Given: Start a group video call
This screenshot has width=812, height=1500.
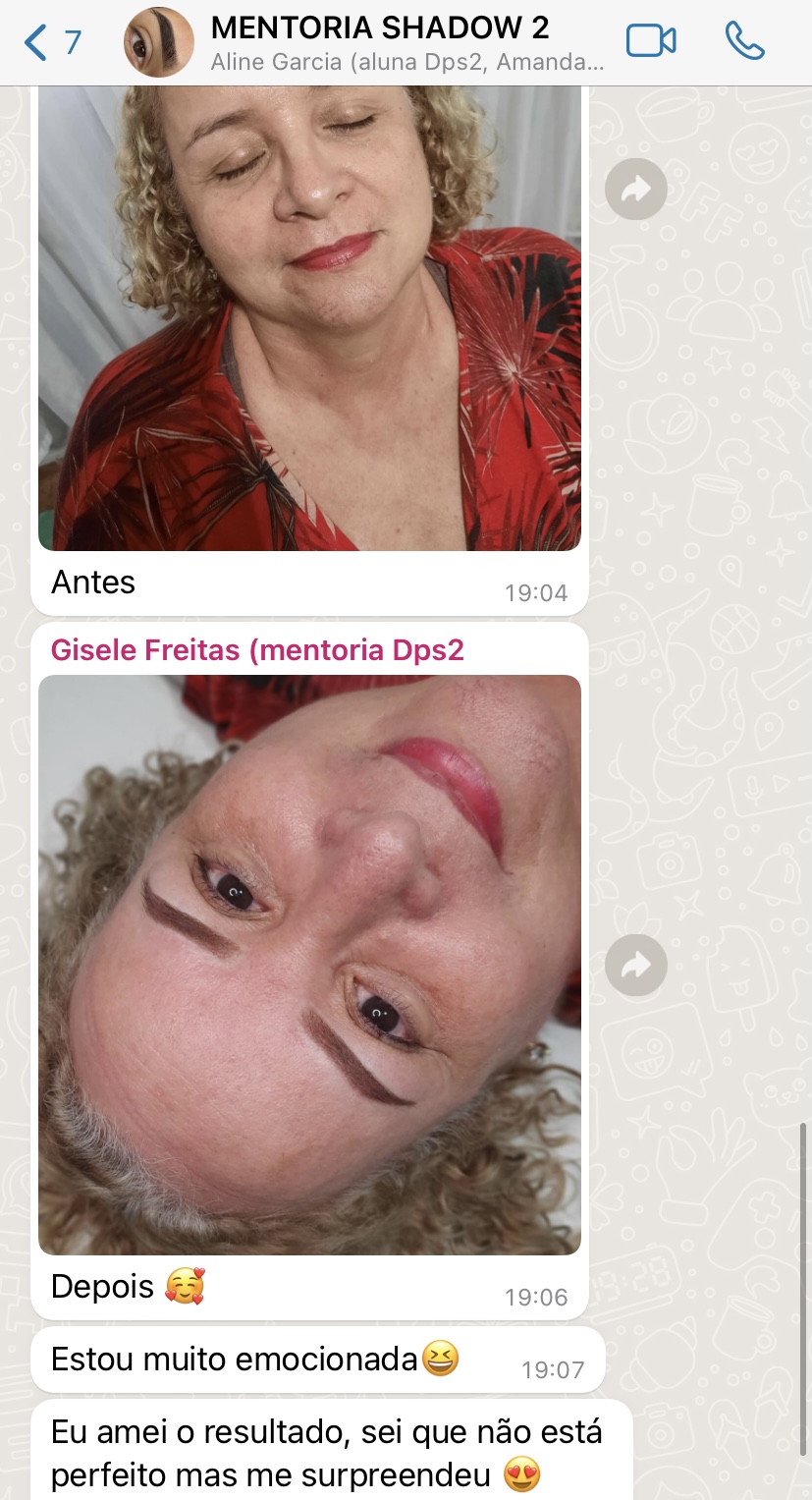Looking at the screenshot, I should (651, 41).
